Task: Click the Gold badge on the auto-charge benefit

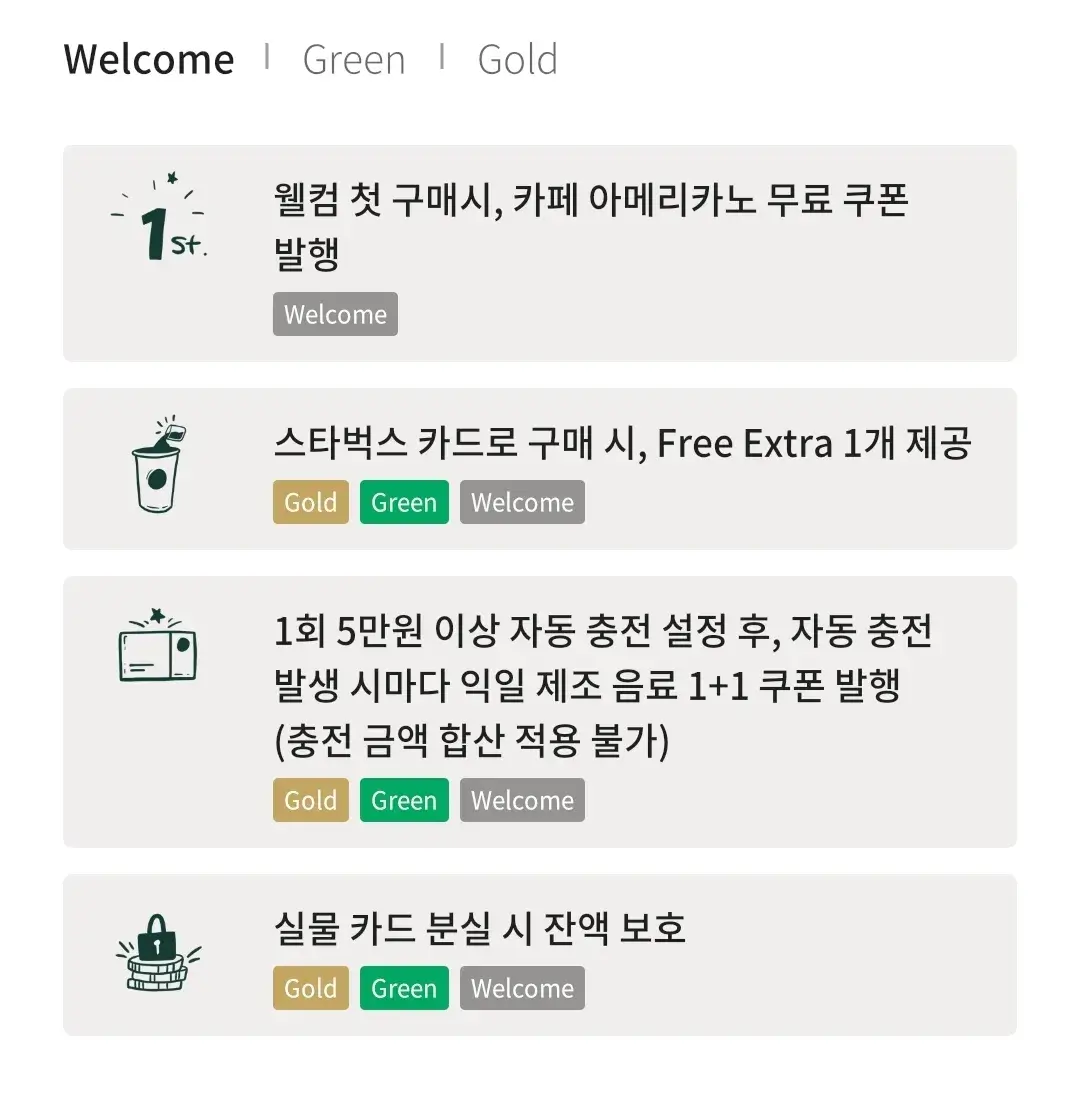Action: (309, 800)
